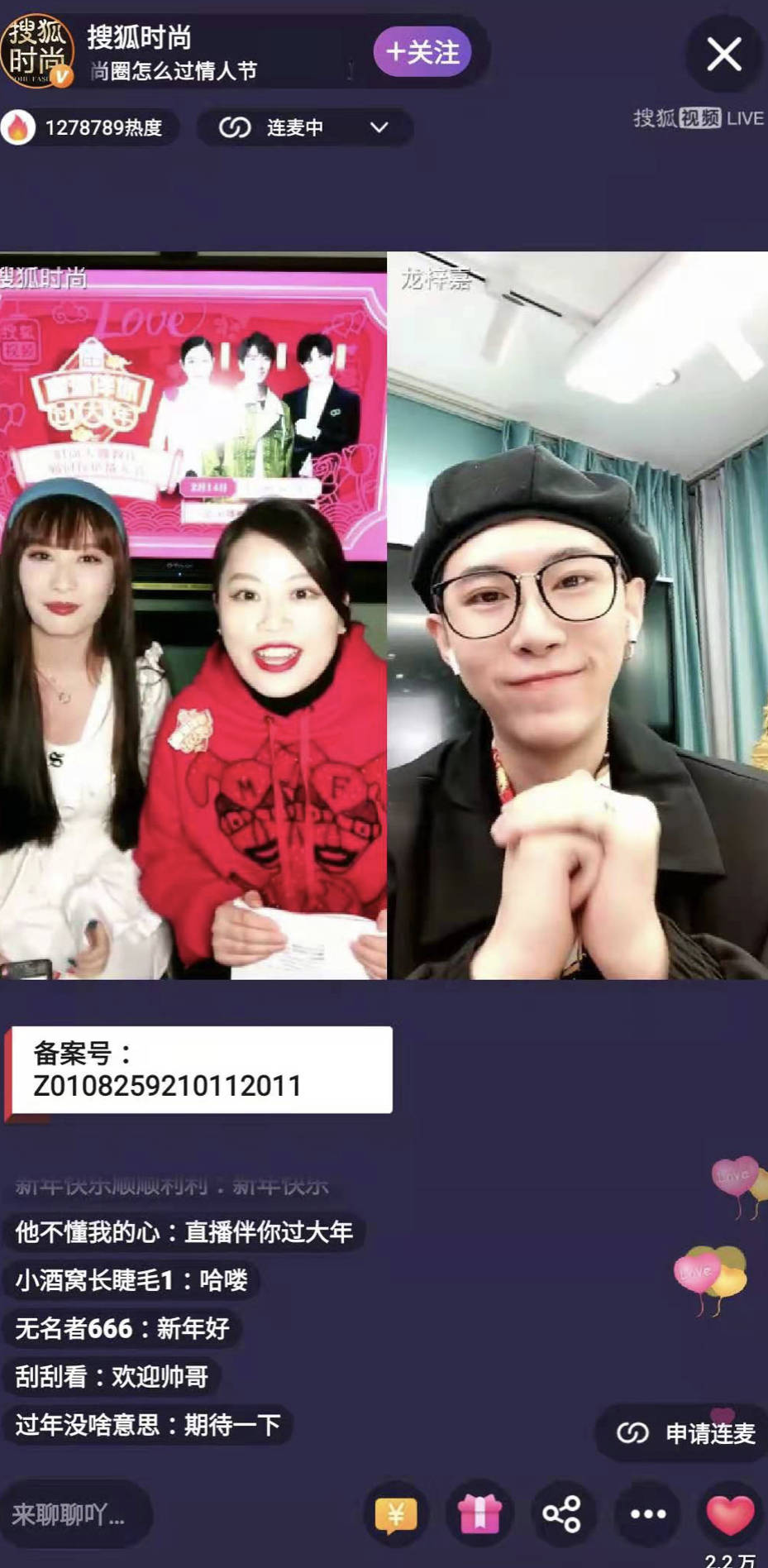
Task: Open the three-dot more options
Action: click(648, 1514)
